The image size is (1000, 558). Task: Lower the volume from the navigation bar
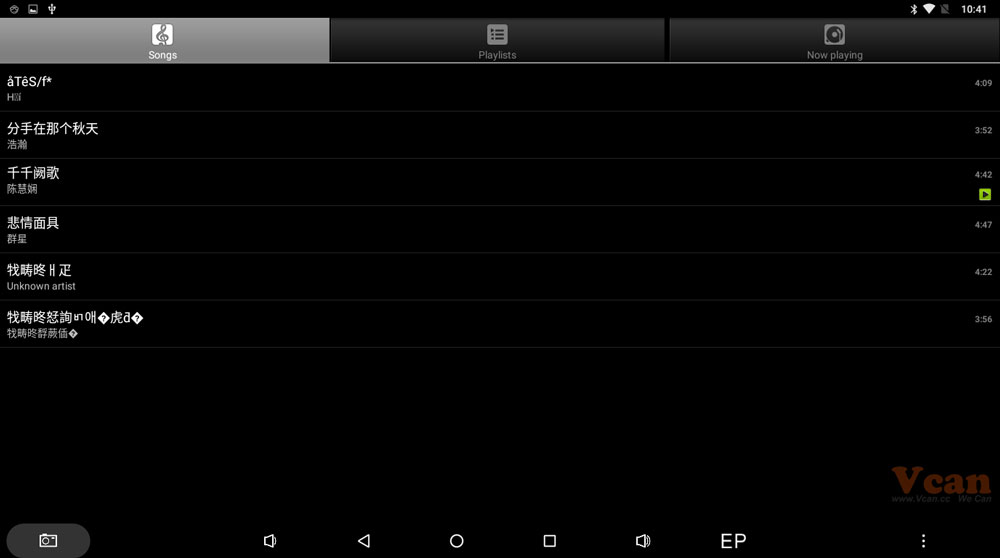point(270,541)
